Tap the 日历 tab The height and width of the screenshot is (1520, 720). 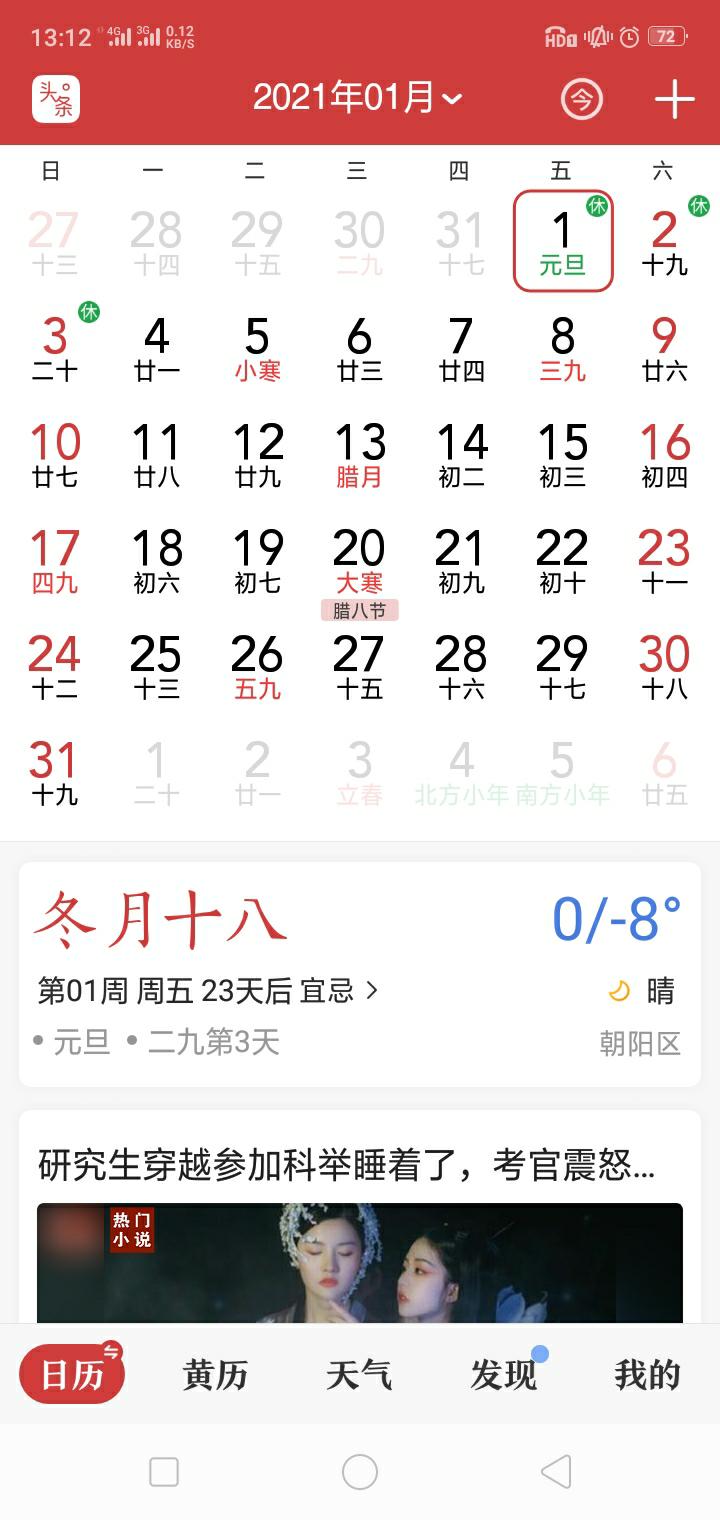pyautogui.click(x=72, y=1375)
